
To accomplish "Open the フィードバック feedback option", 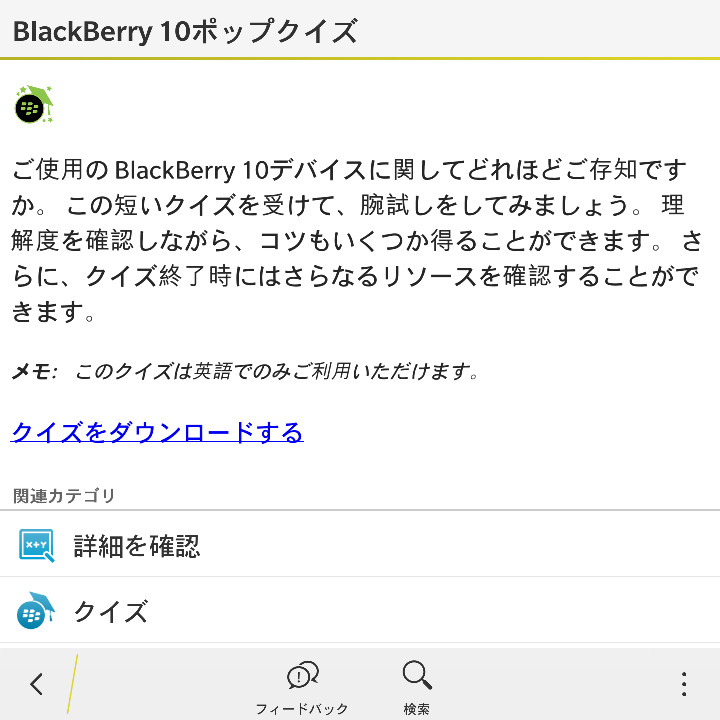I will pos(301,686).
